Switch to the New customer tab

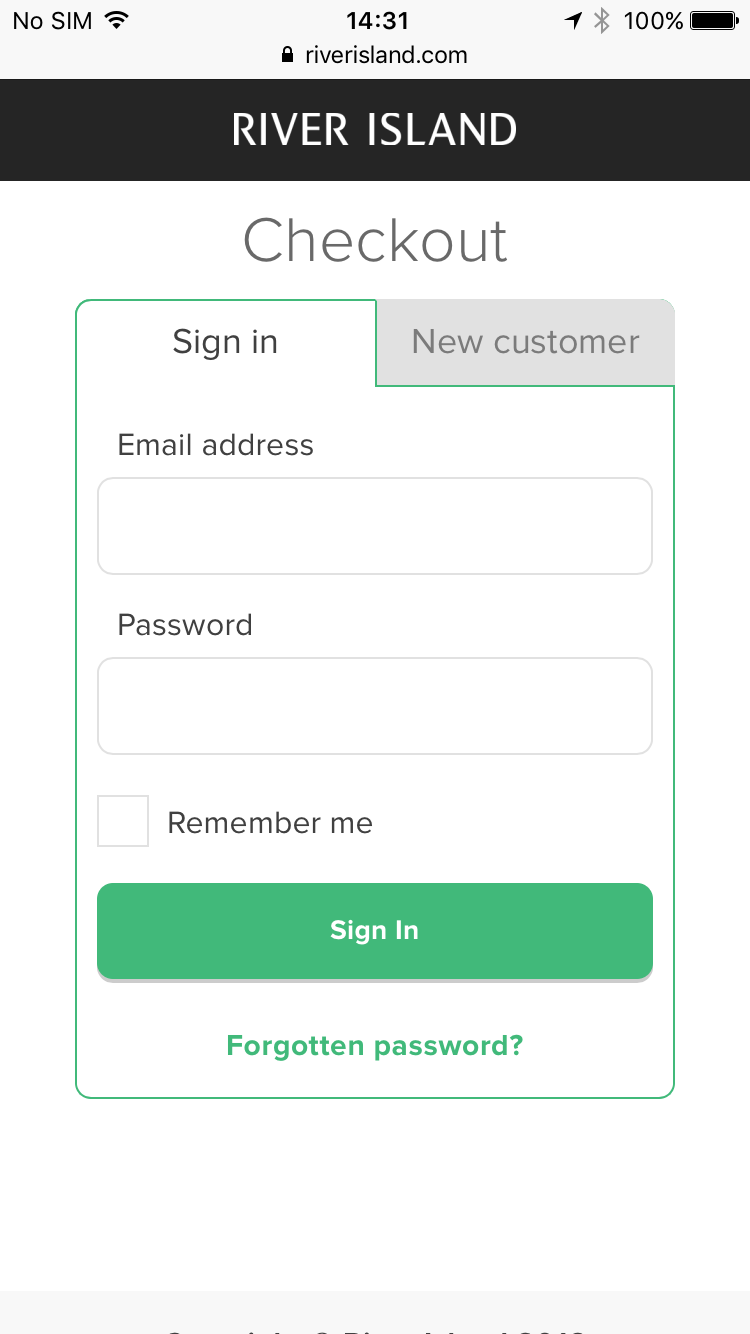[x=525, y=341]
